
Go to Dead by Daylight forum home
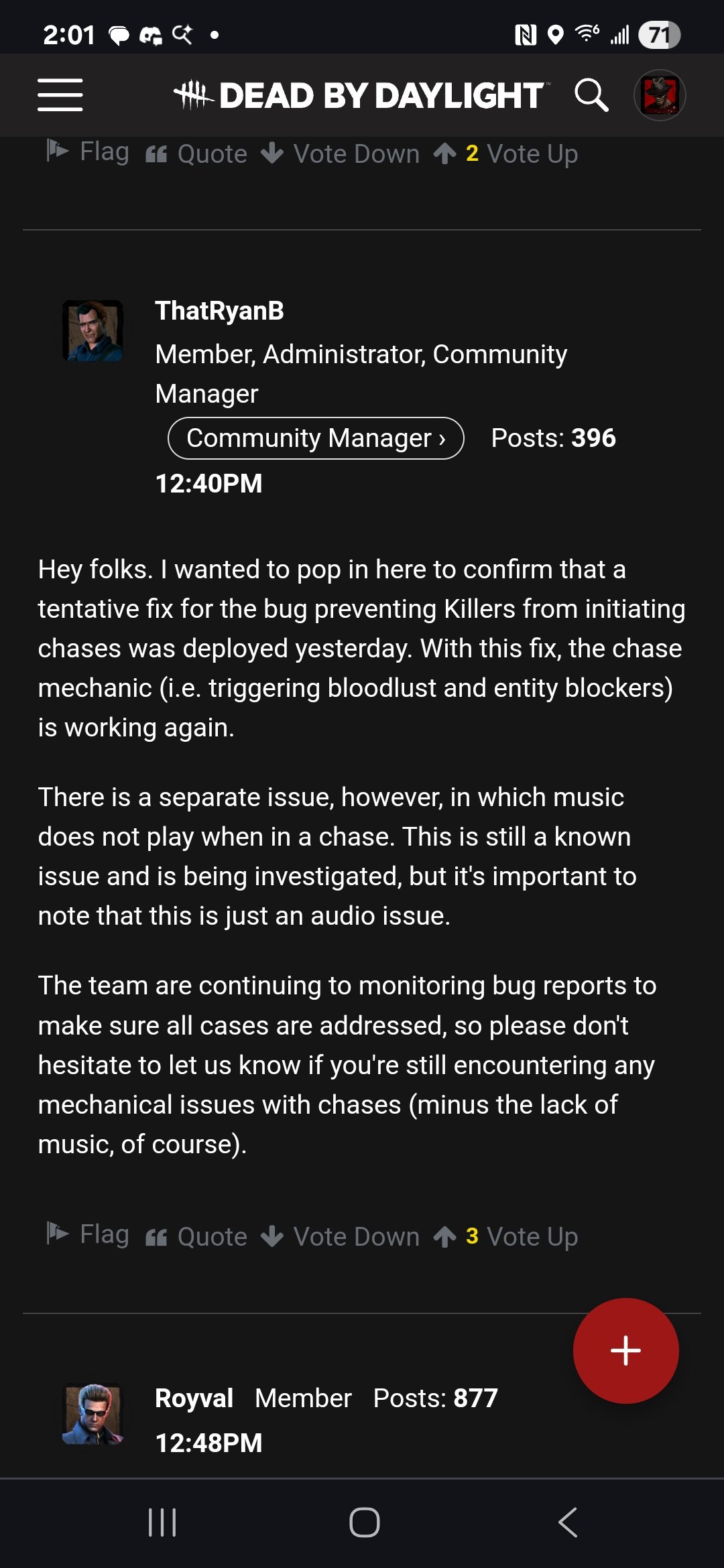[362, 94]
